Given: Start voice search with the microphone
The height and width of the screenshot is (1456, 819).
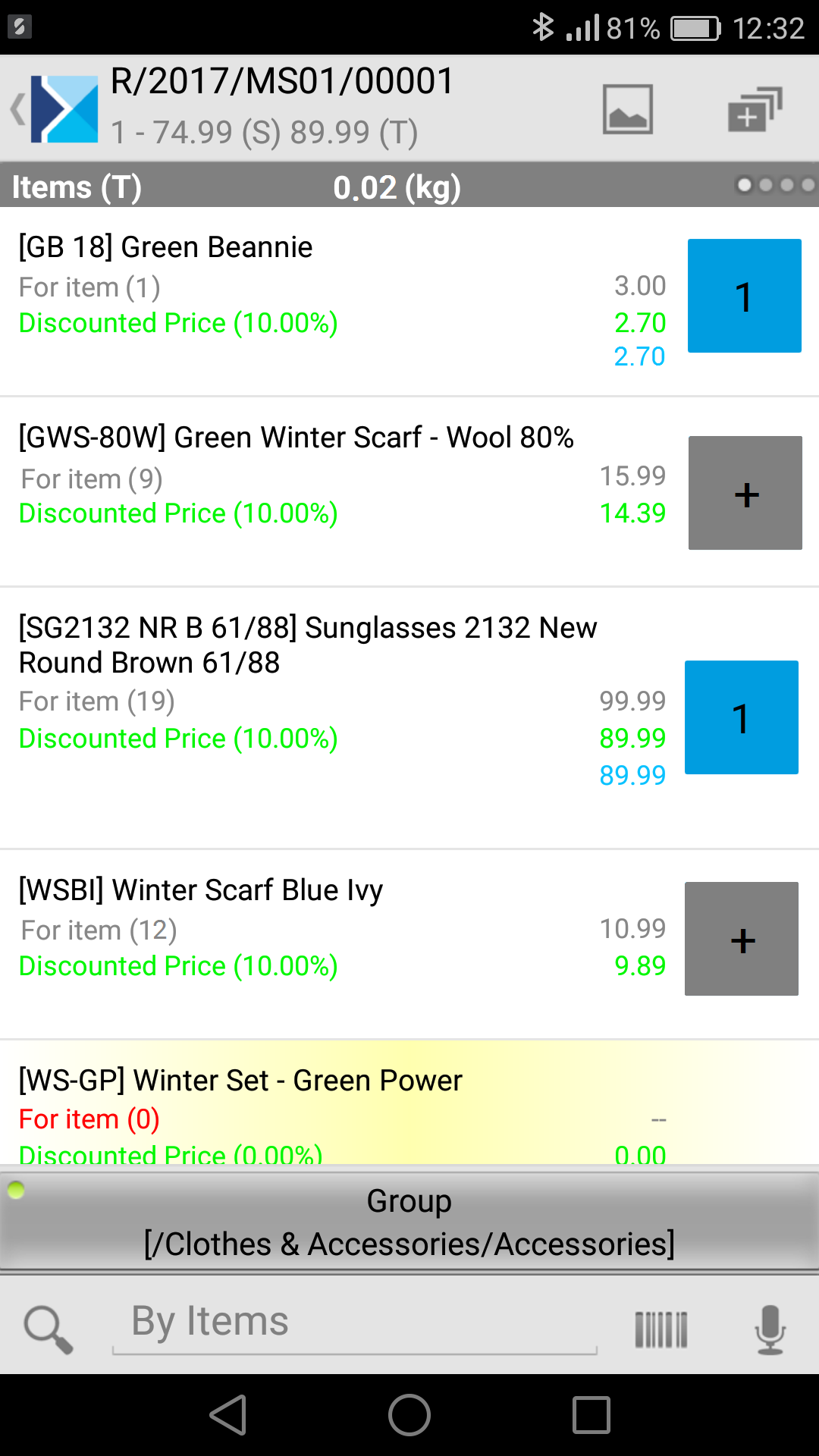Looking at the screenshot, I should tap(770, 1329).
